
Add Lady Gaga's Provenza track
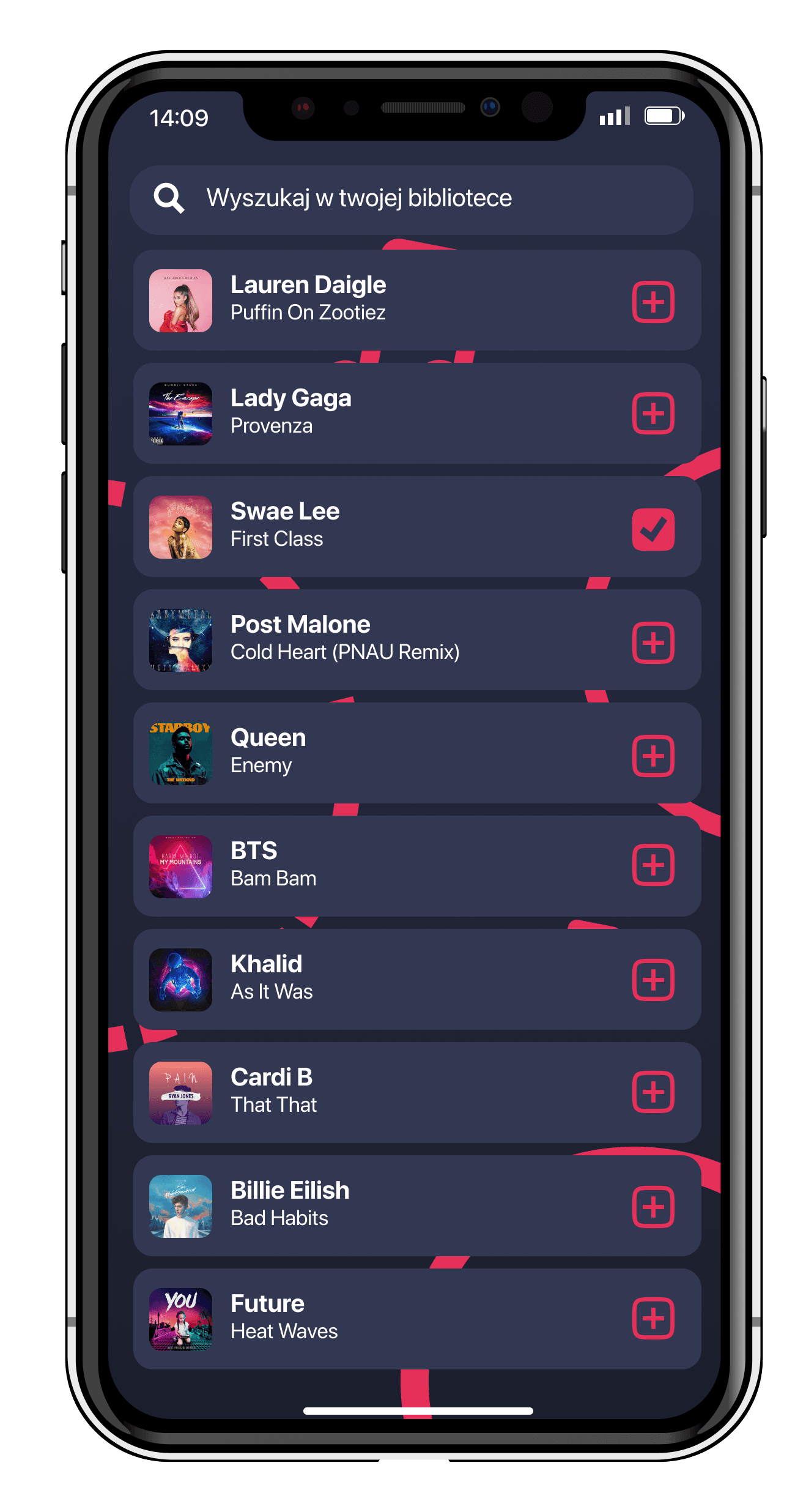point(653,414)
